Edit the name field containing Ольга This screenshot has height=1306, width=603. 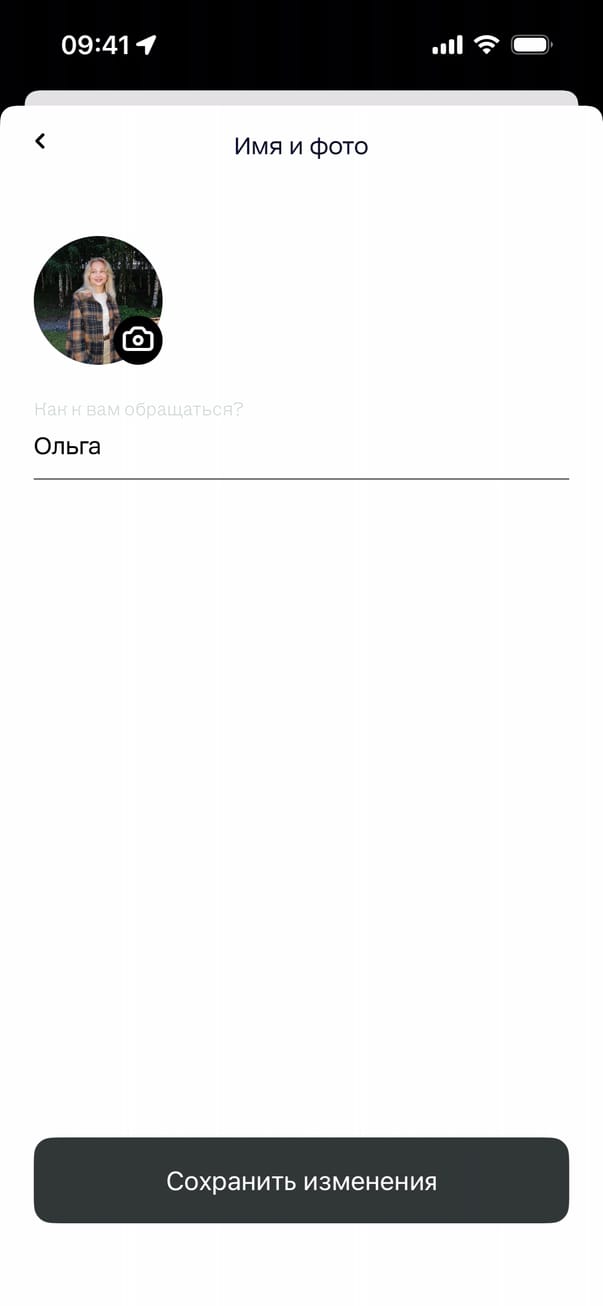pyautogui.click(x=300, y=447)
